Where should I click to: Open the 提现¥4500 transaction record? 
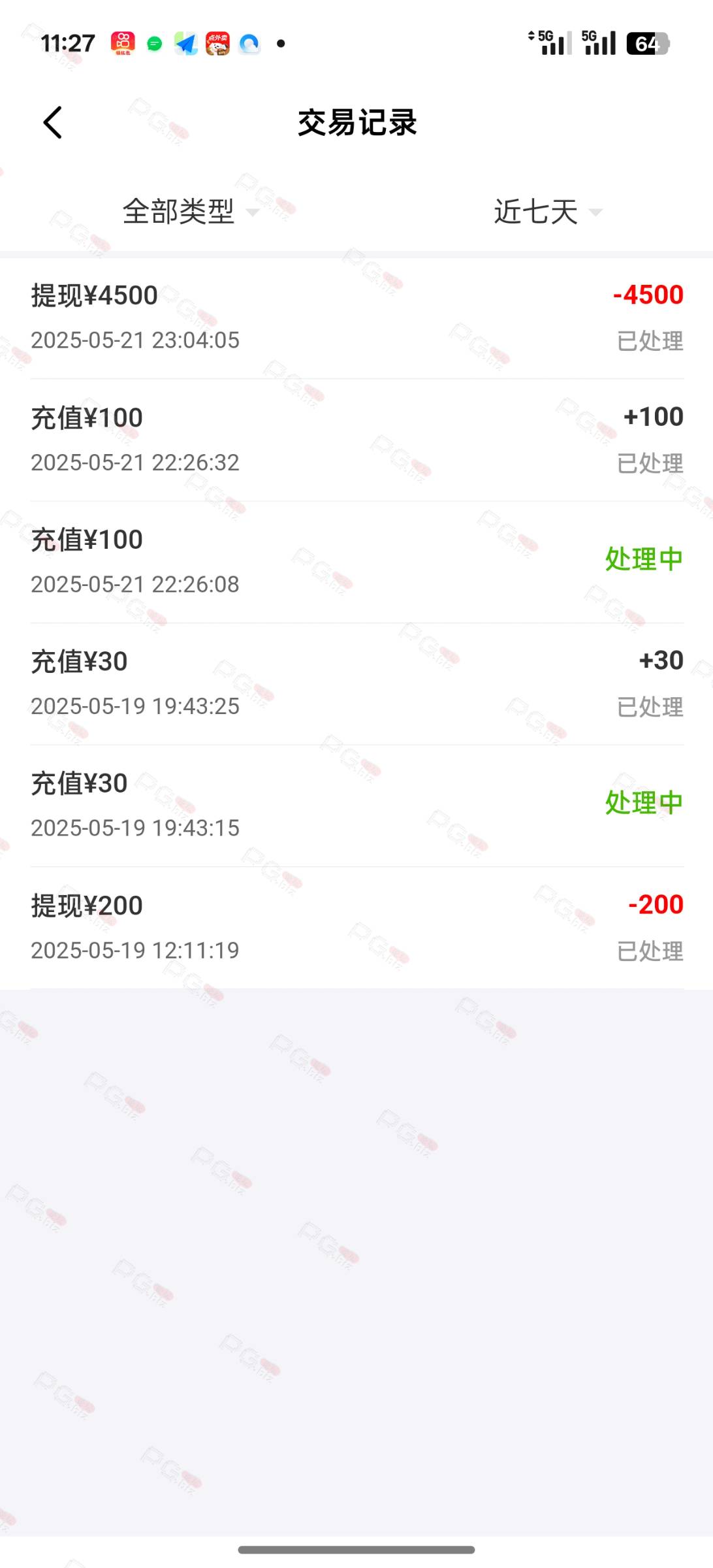(356, 318)
